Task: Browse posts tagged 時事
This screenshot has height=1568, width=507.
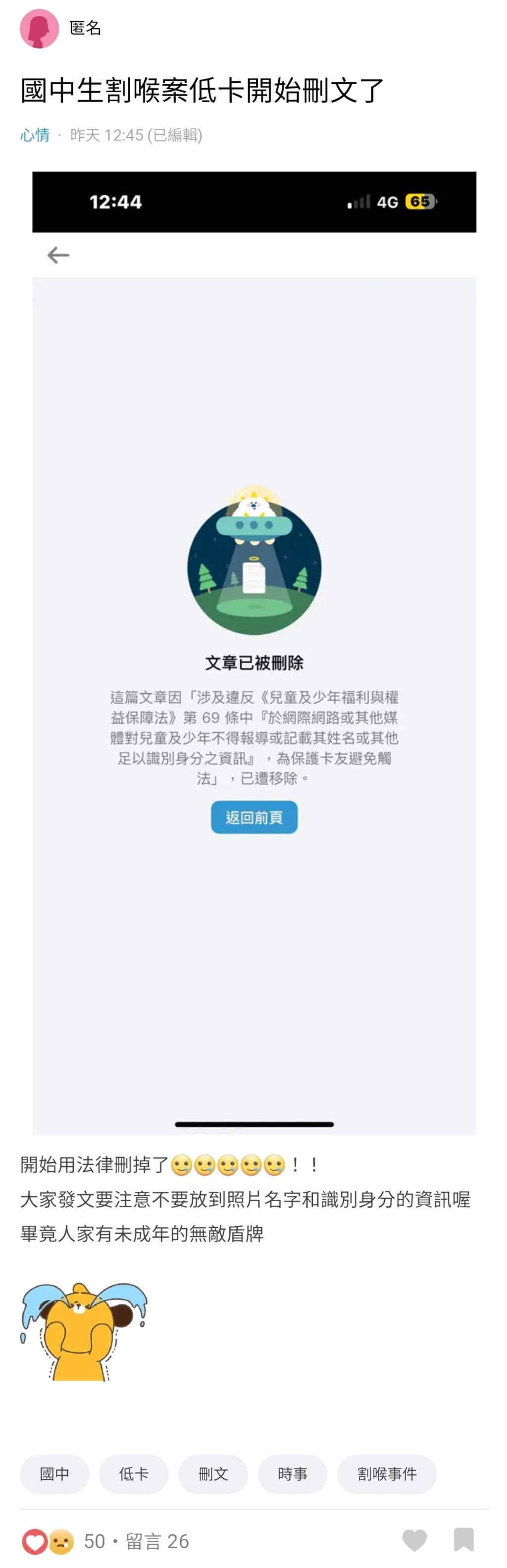Action: pyautogui.click(x=293, y=1474)
